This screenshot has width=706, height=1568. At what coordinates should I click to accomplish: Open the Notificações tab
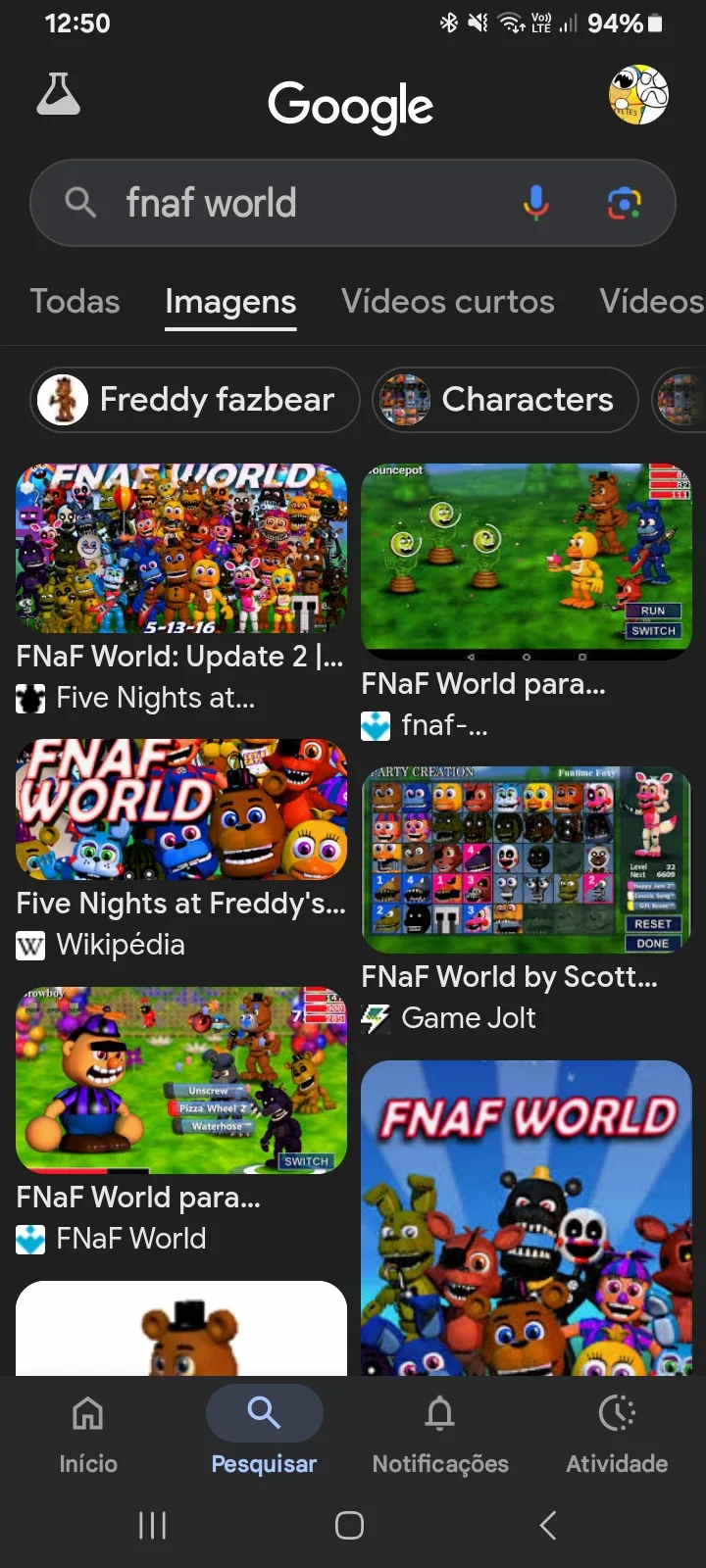pyautogui.click(x=440, y=1431)
